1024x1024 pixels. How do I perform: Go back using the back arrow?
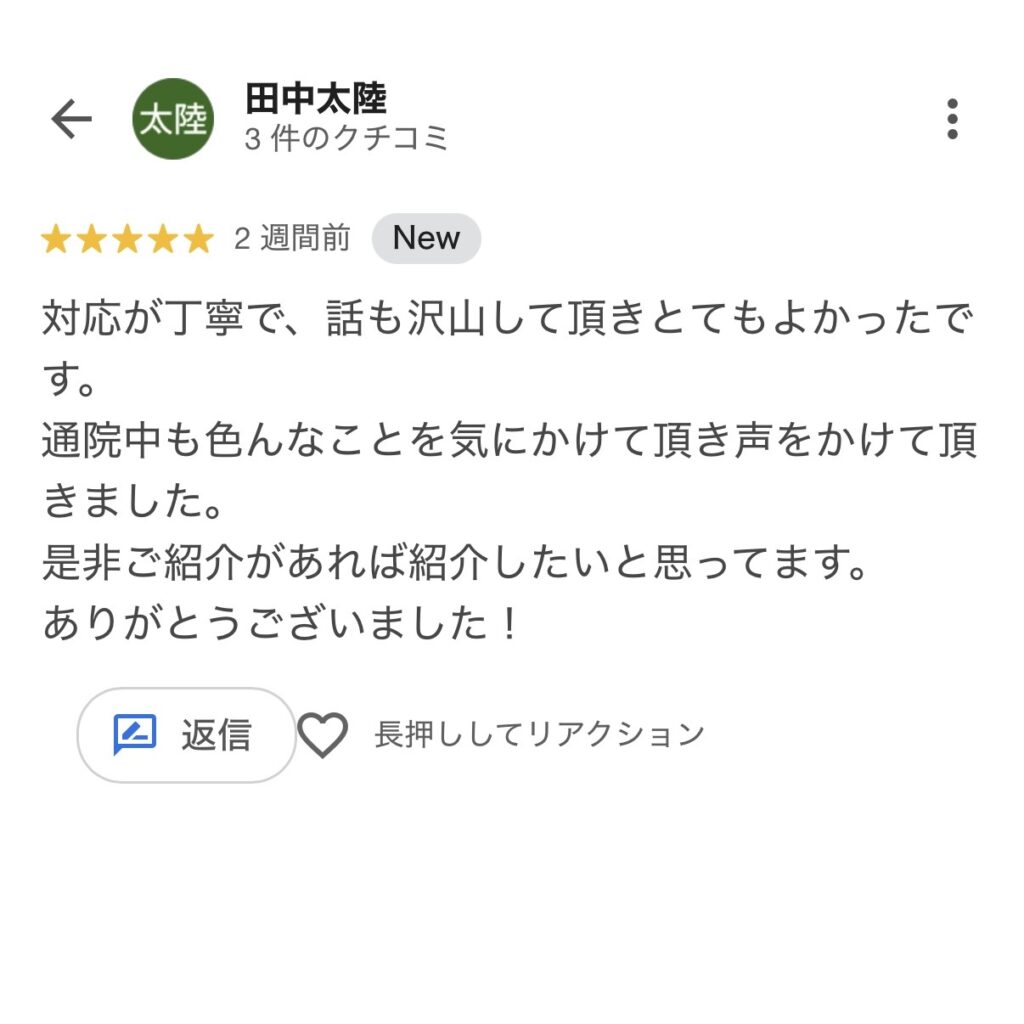click(71, 120)
